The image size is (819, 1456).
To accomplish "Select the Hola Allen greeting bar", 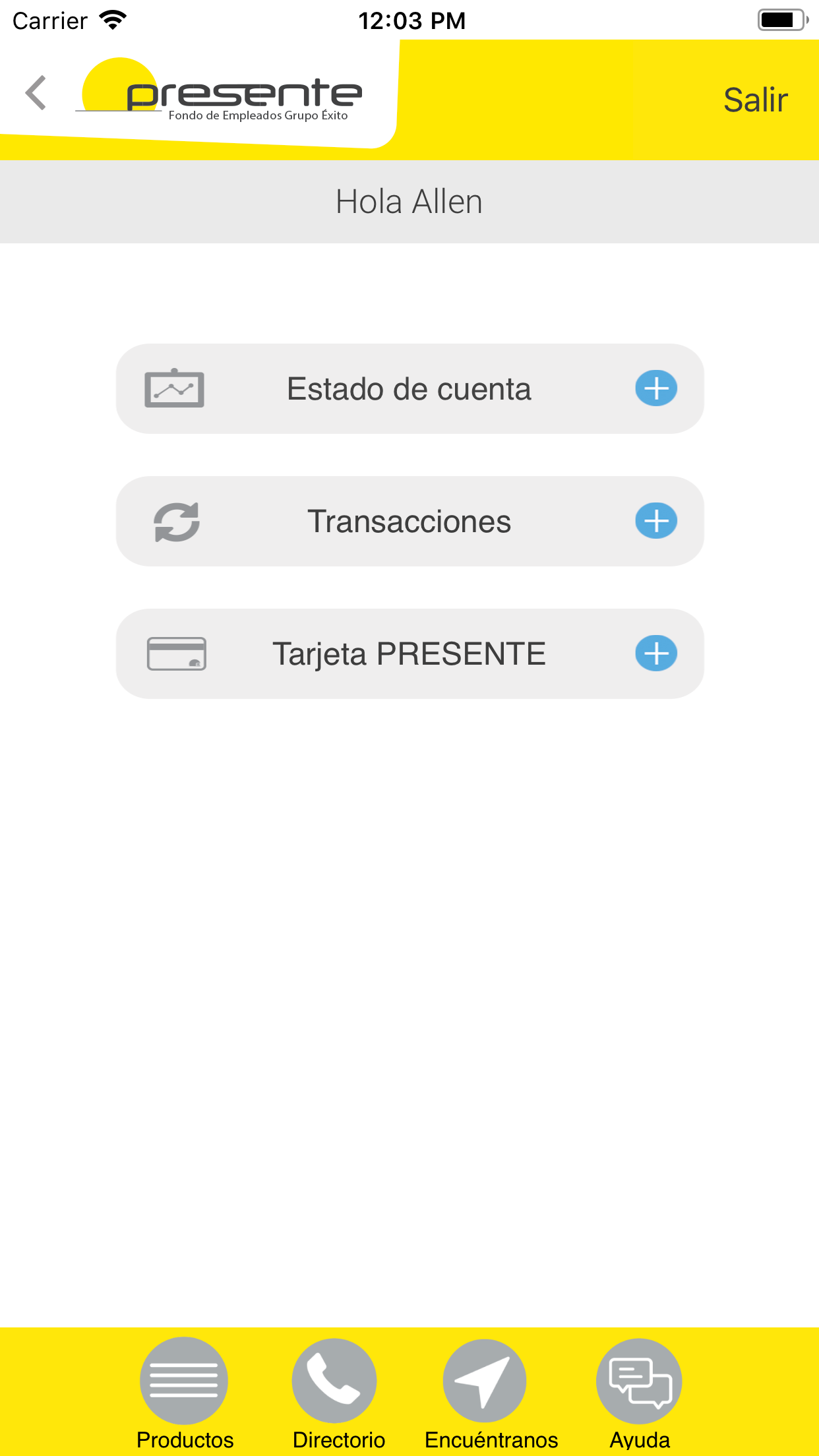I will tap(409, 202).
